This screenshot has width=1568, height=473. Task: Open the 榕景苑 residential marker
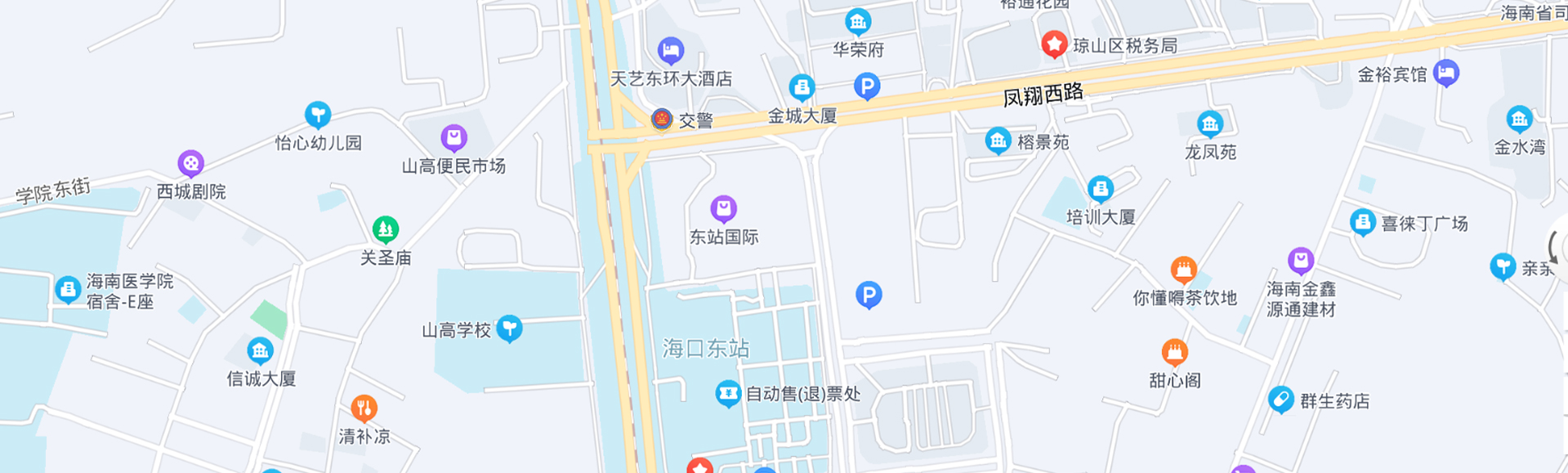(998, 141)
